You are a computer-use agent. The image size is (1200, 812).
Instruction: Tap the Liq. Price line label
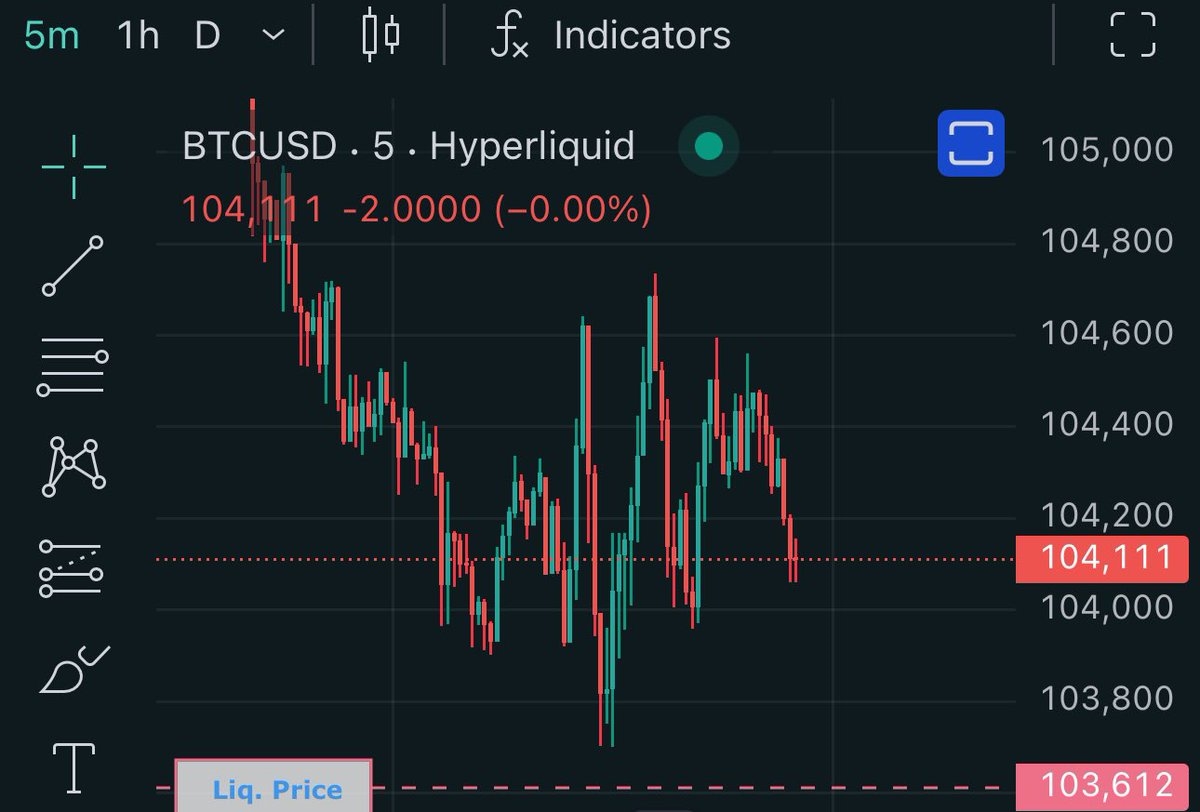click(x=274, y=789)
